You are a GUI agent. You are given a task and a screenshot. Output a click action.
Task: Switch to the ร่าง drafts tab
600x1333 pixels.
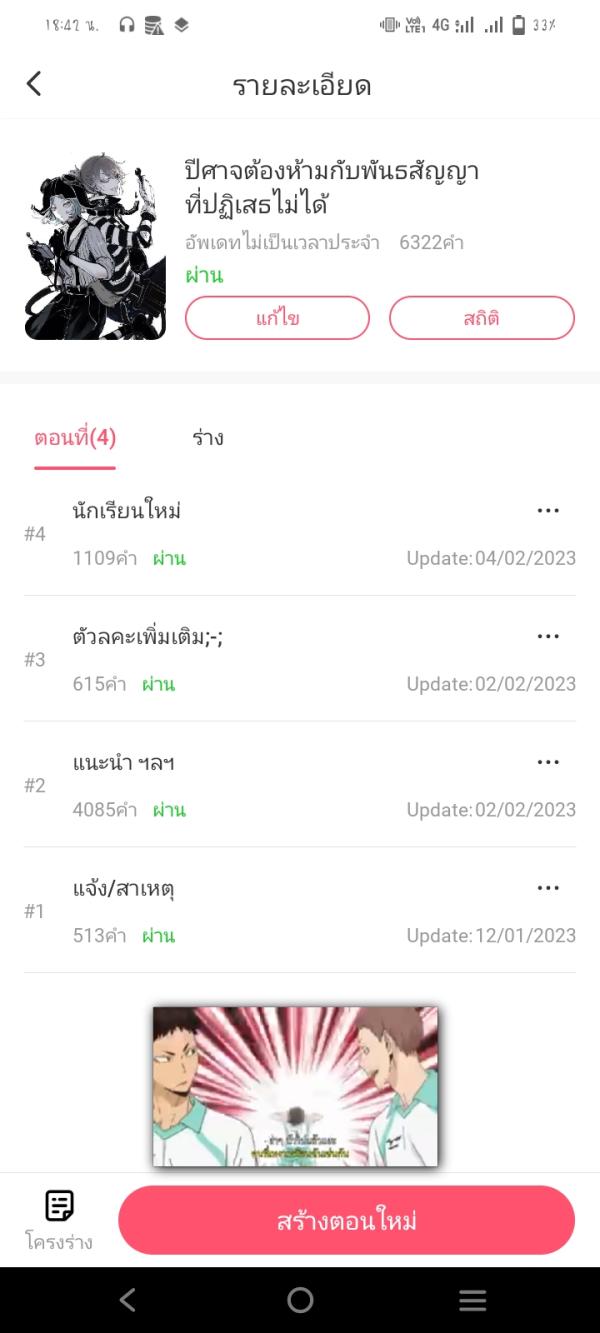[207, 438]
